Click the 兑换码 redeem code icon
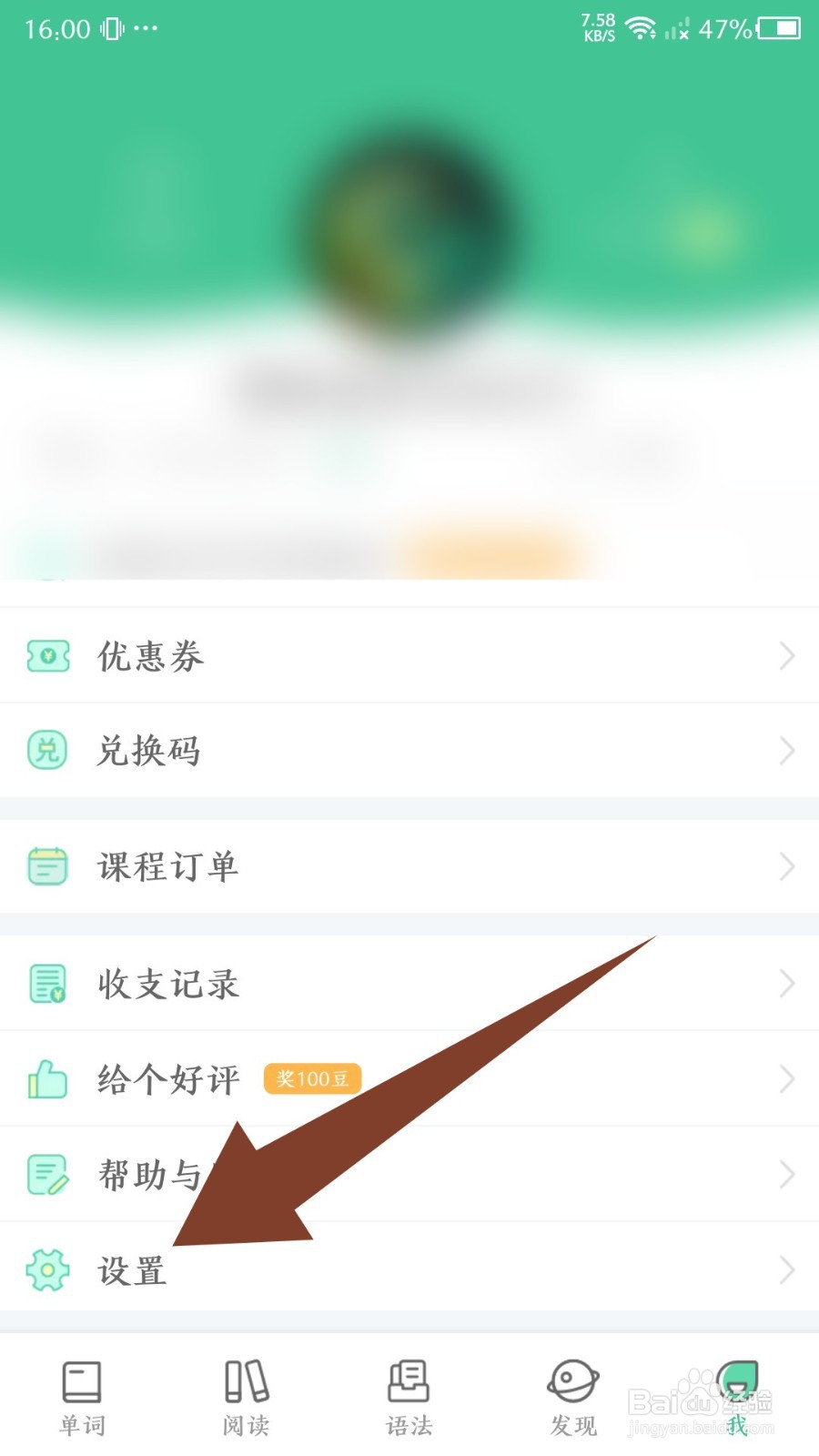 48,751
